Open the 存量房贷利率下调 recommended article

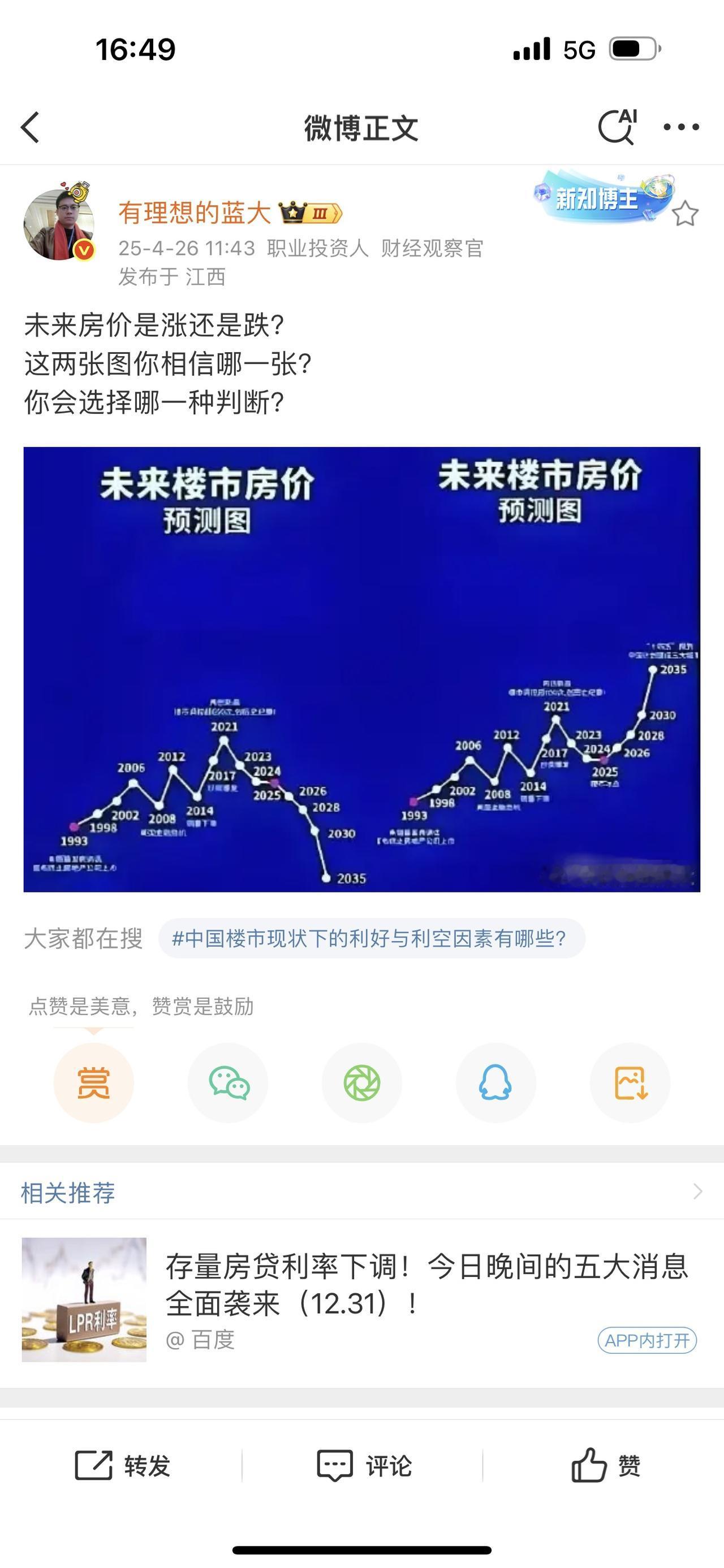coord(361,1300)
